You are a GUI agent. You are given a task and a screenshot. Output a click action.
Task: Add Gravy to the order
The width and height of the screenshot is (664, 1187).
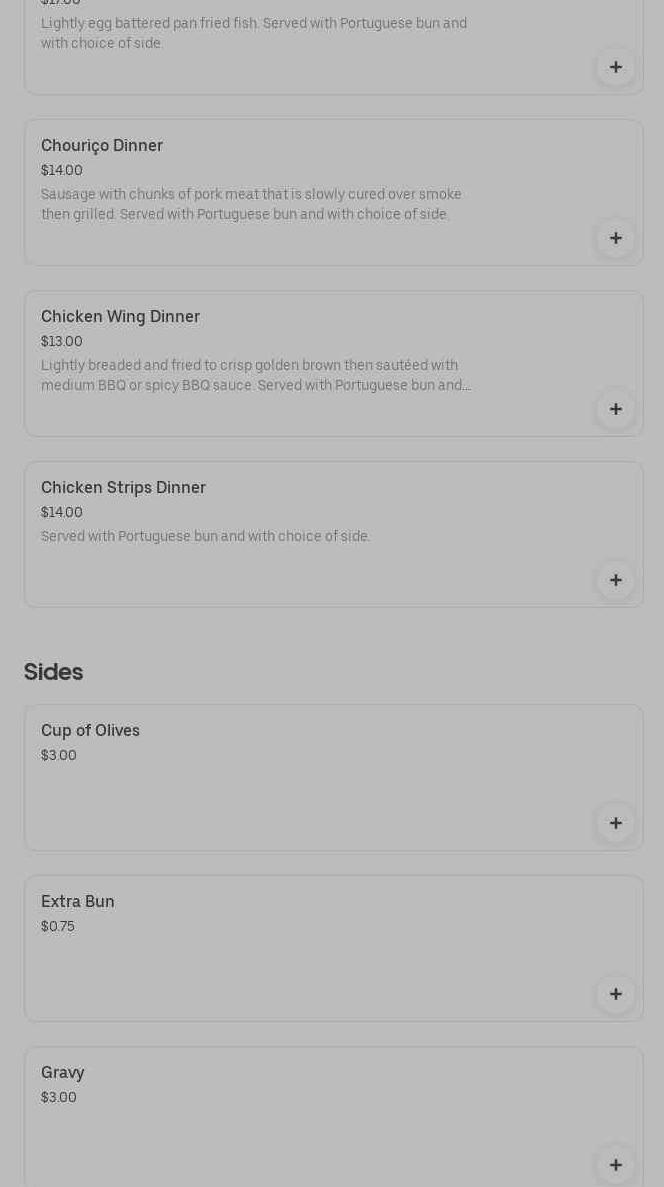(615, 1165)
